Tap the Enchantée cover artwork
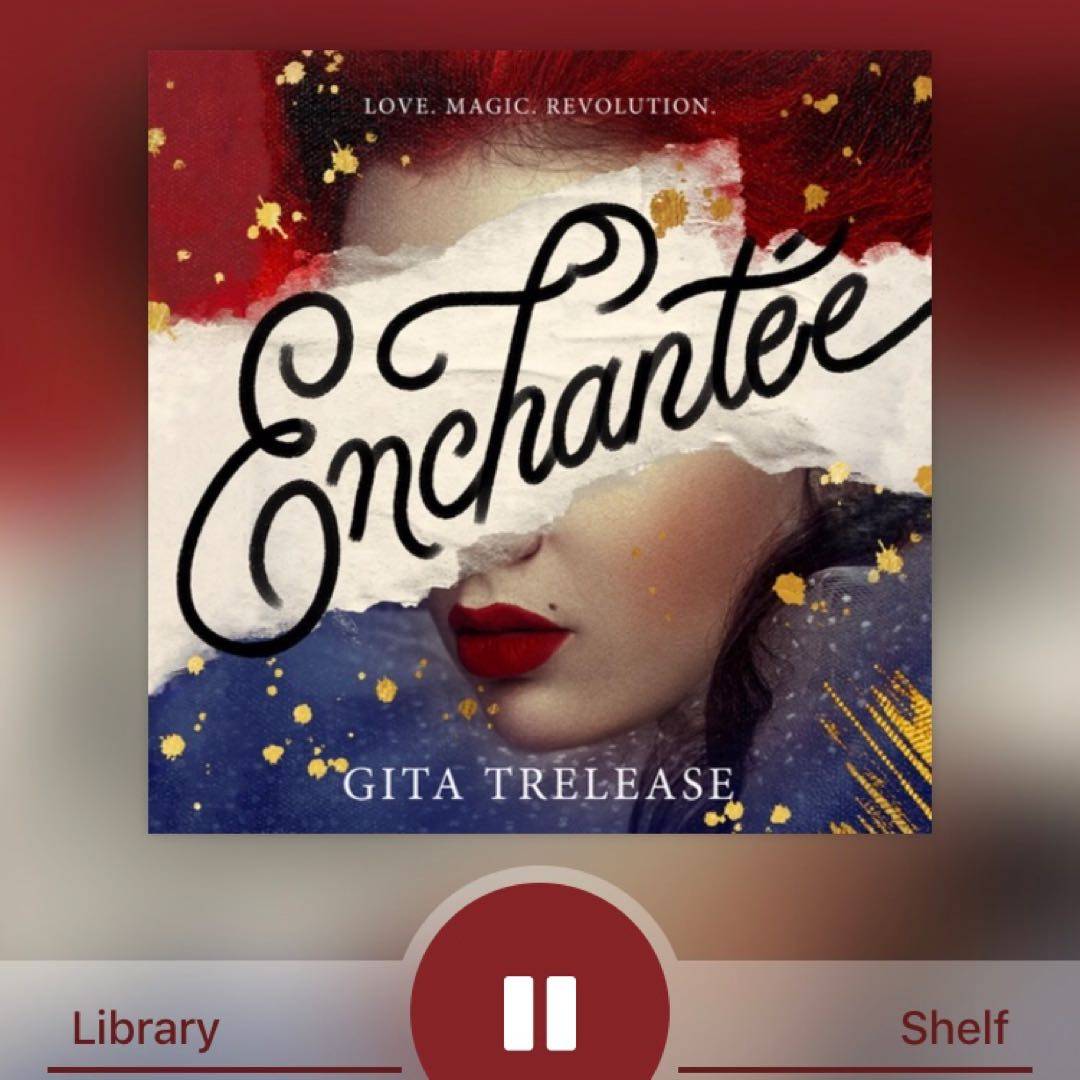Viewport: 1080px width, 1080px height. click(x=540, y=441)
